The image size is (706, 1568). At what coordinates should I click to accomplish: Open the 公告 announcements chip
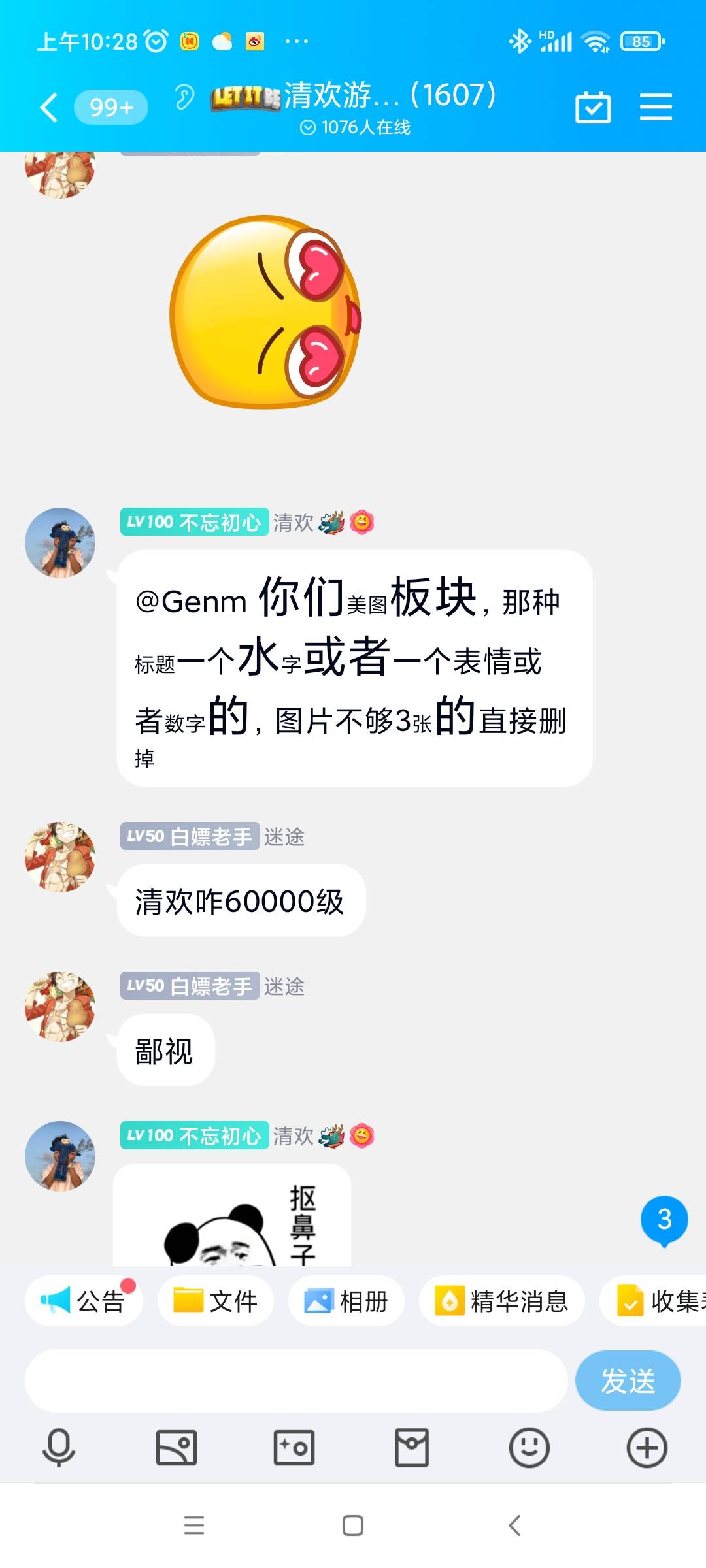tap(84, 1301)
